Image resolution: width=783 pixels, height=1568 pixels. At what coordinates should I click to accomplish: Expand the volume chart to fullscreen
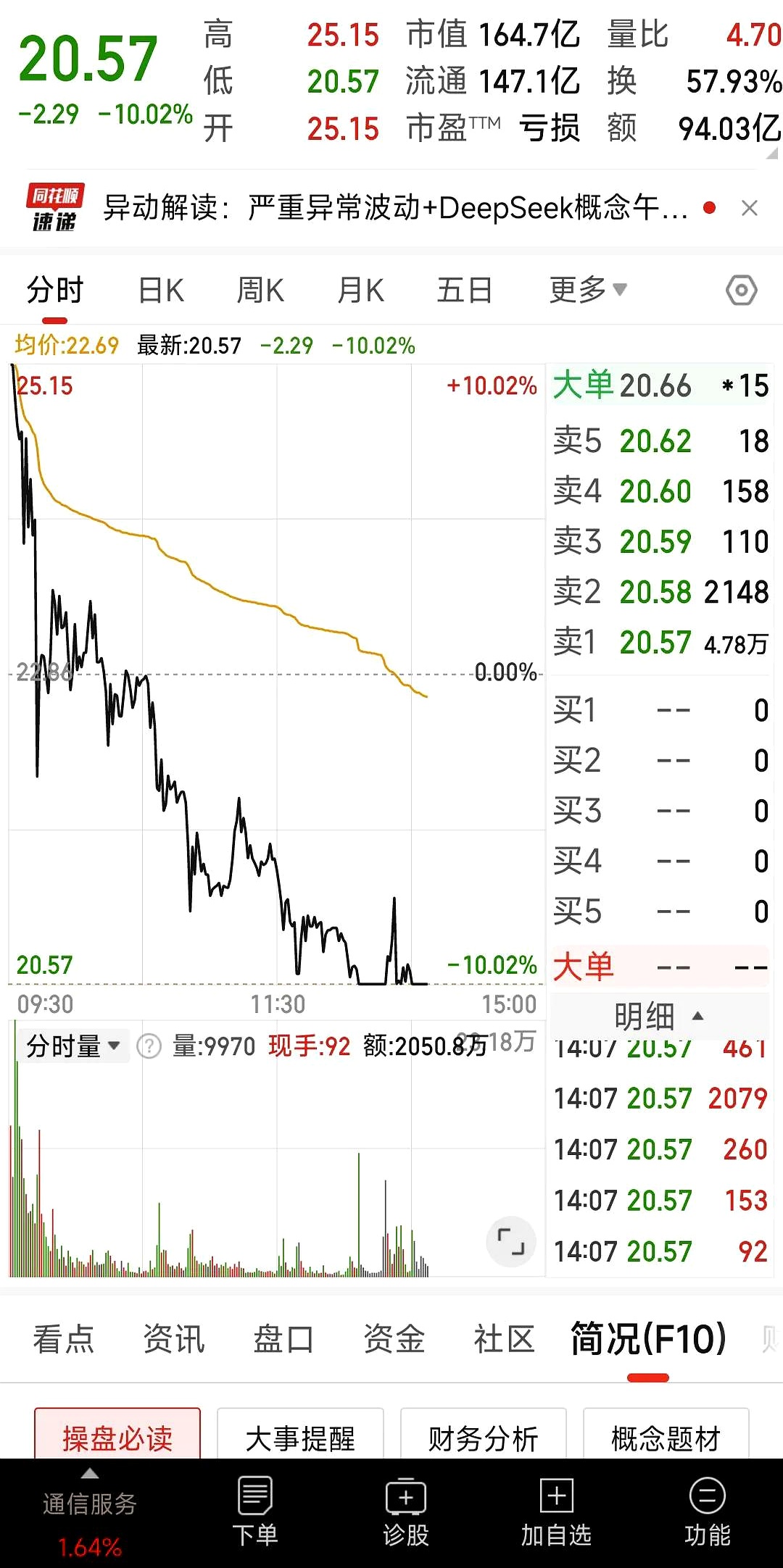(x=512, y=1242)
